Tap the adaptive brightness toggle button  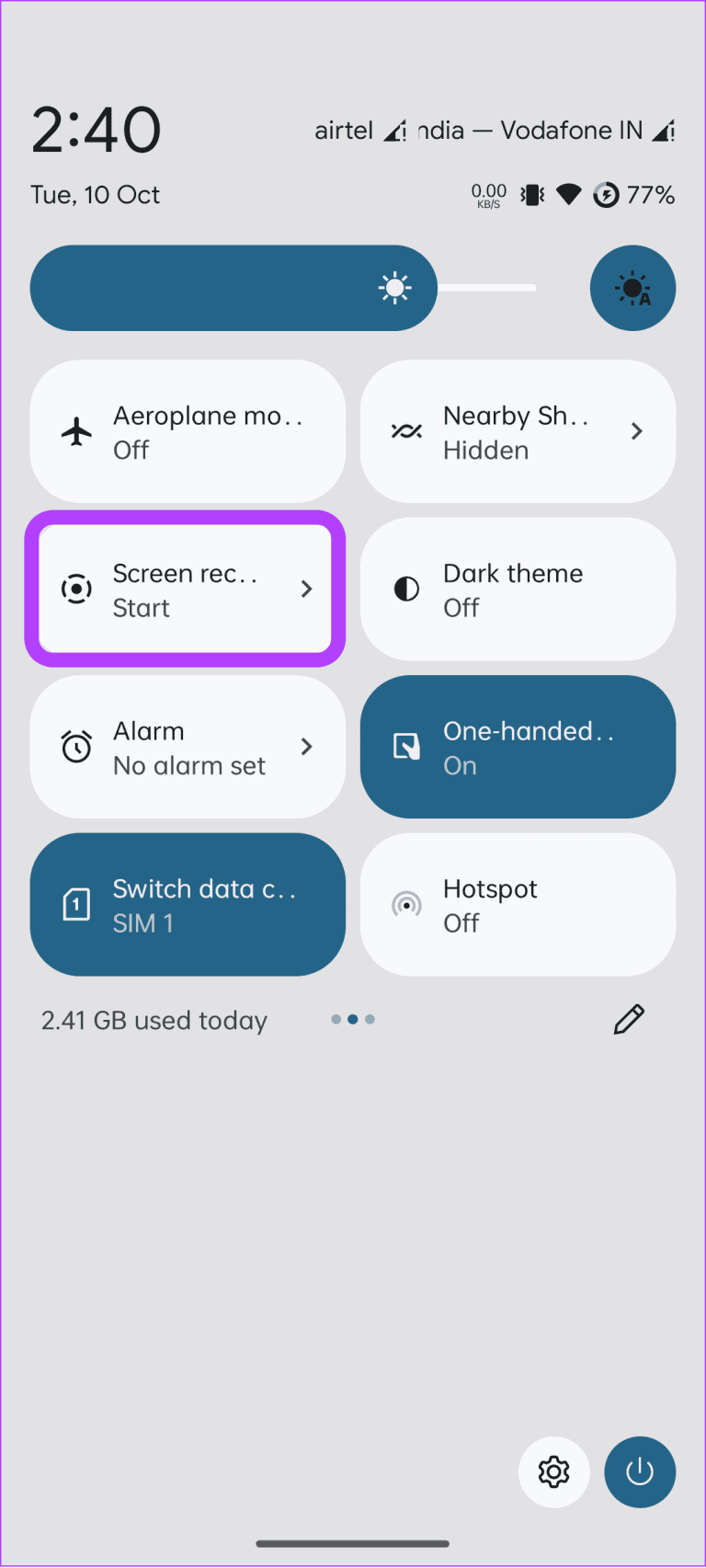pyautogui.click(x=632, y=288)
